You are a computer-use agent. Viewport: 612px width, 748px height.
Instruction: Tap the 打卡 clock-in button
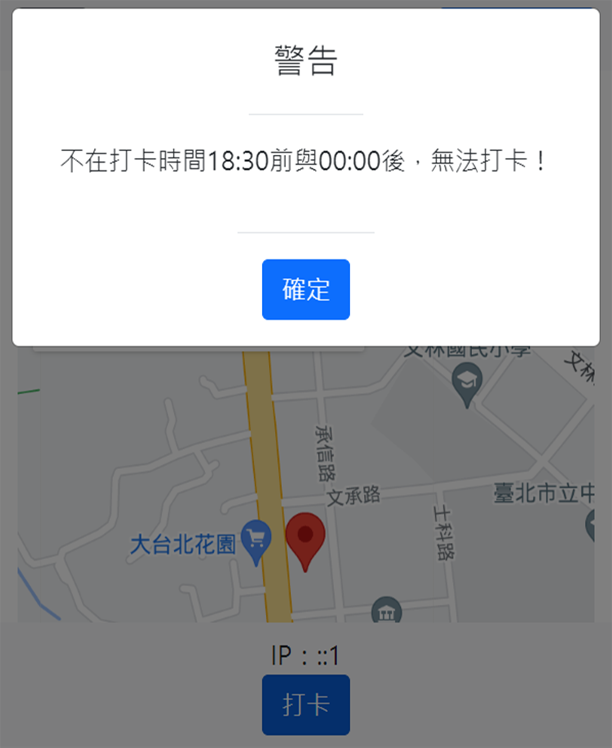(x=306, y=704)
